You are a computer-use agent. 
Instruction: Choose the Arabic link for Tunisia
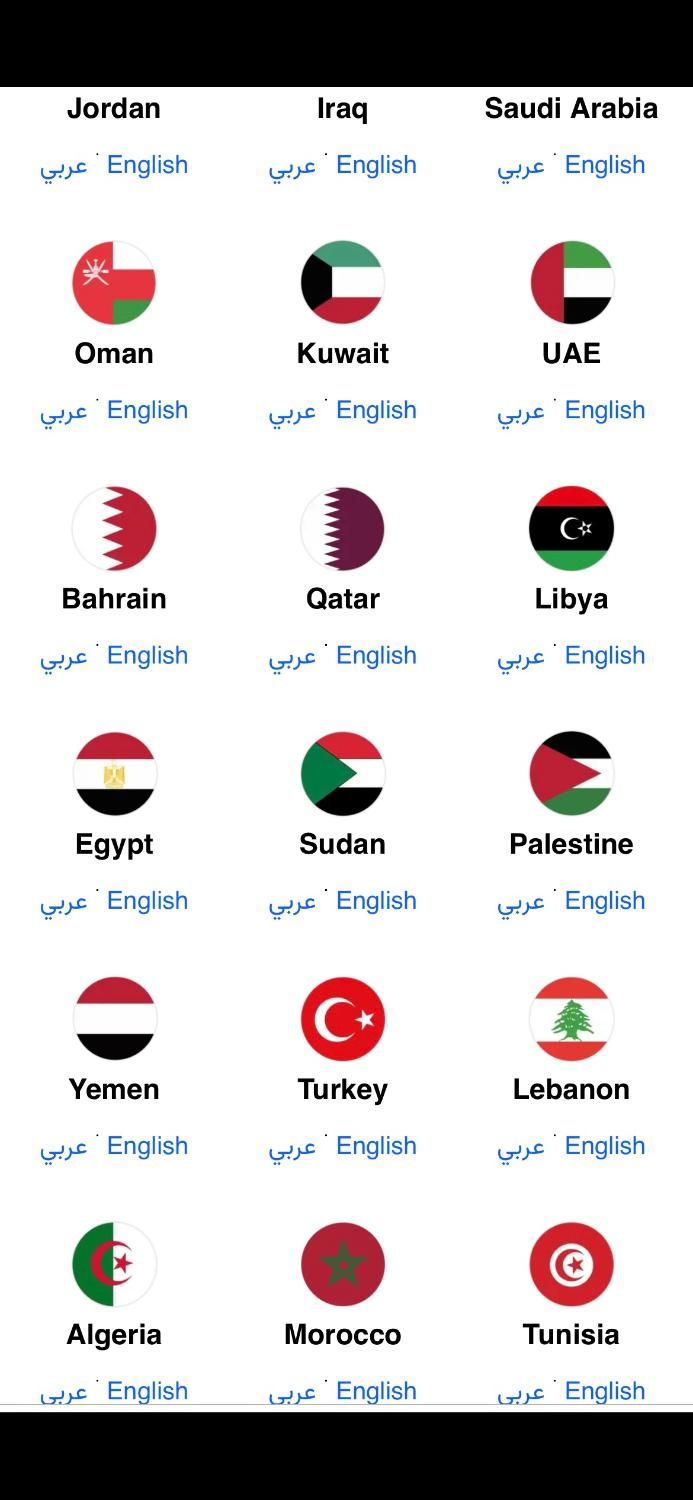pos(521,1391)
